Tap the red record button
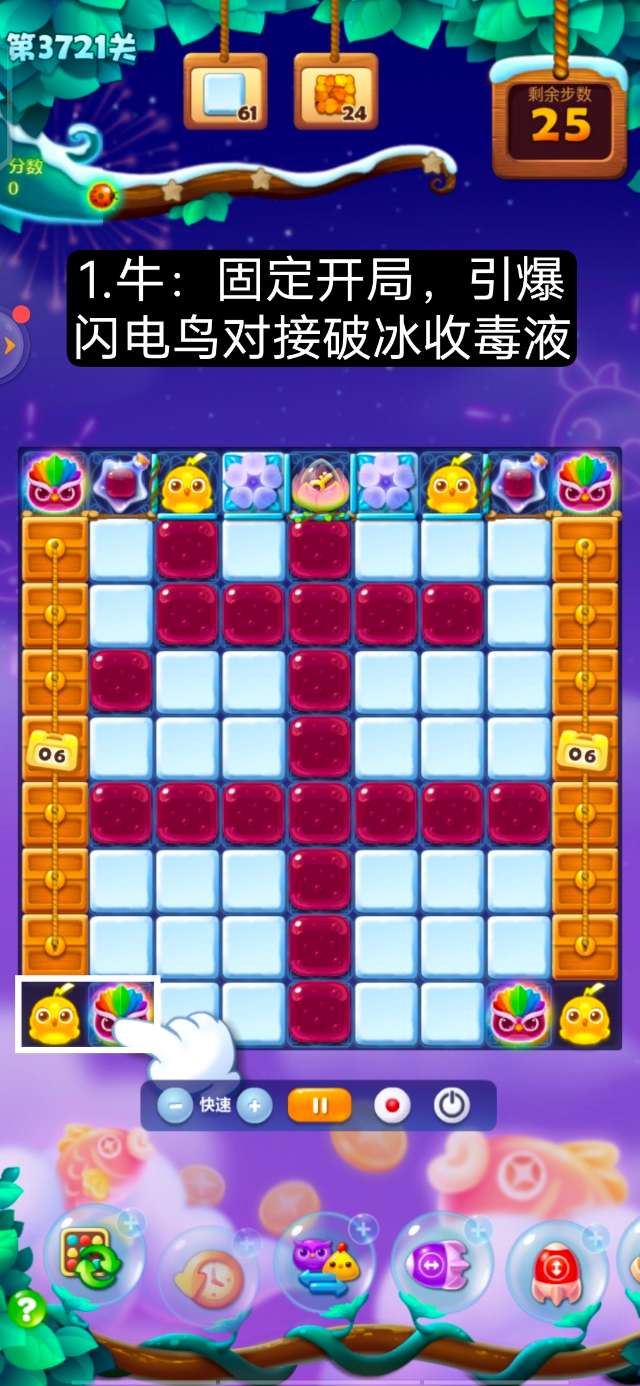Screen dimensions: 640x1386 (392, 1106)
